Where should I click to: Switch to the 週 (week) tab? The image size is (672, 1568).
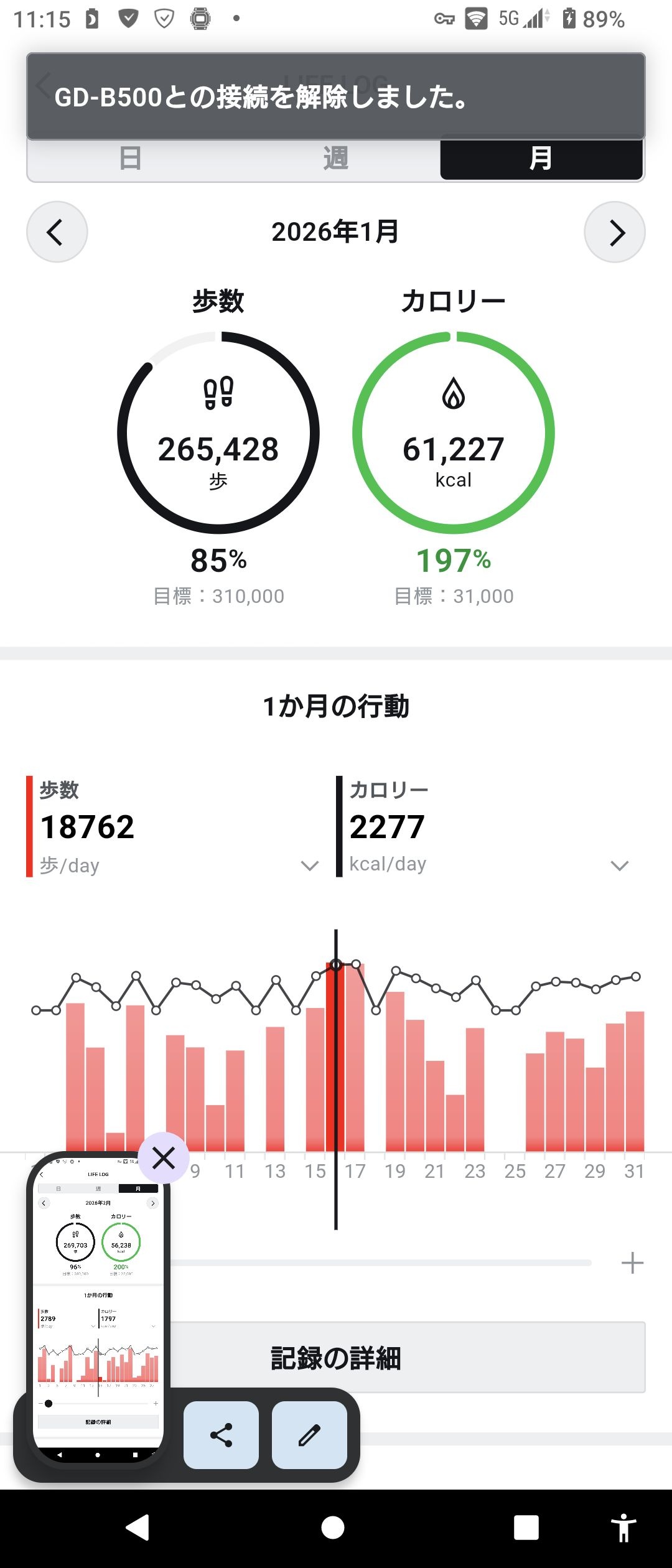pos(335,159)
